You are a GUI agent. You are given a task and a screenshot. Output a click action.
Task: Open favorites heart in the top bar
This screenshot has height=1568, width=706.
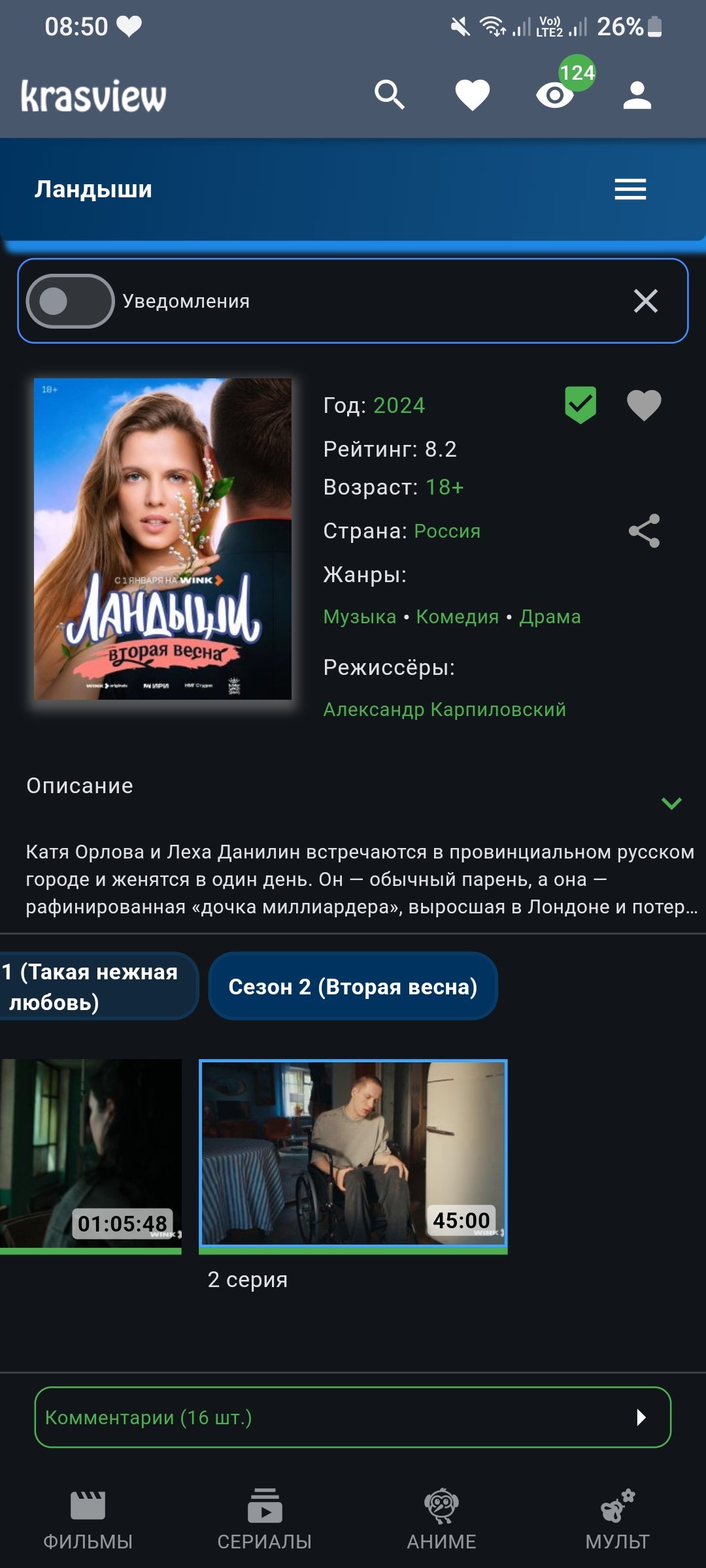coord(472,95)
